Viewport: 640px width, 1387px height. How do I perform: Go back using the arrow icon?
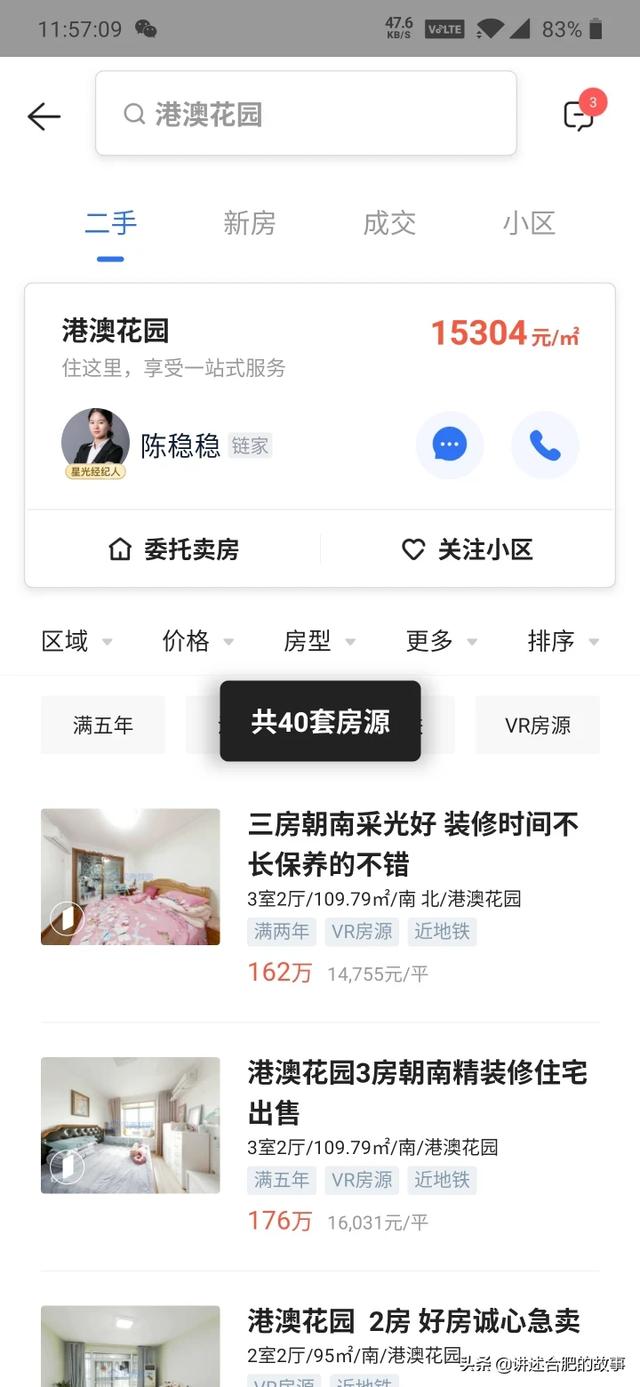[x=44, y=116]
